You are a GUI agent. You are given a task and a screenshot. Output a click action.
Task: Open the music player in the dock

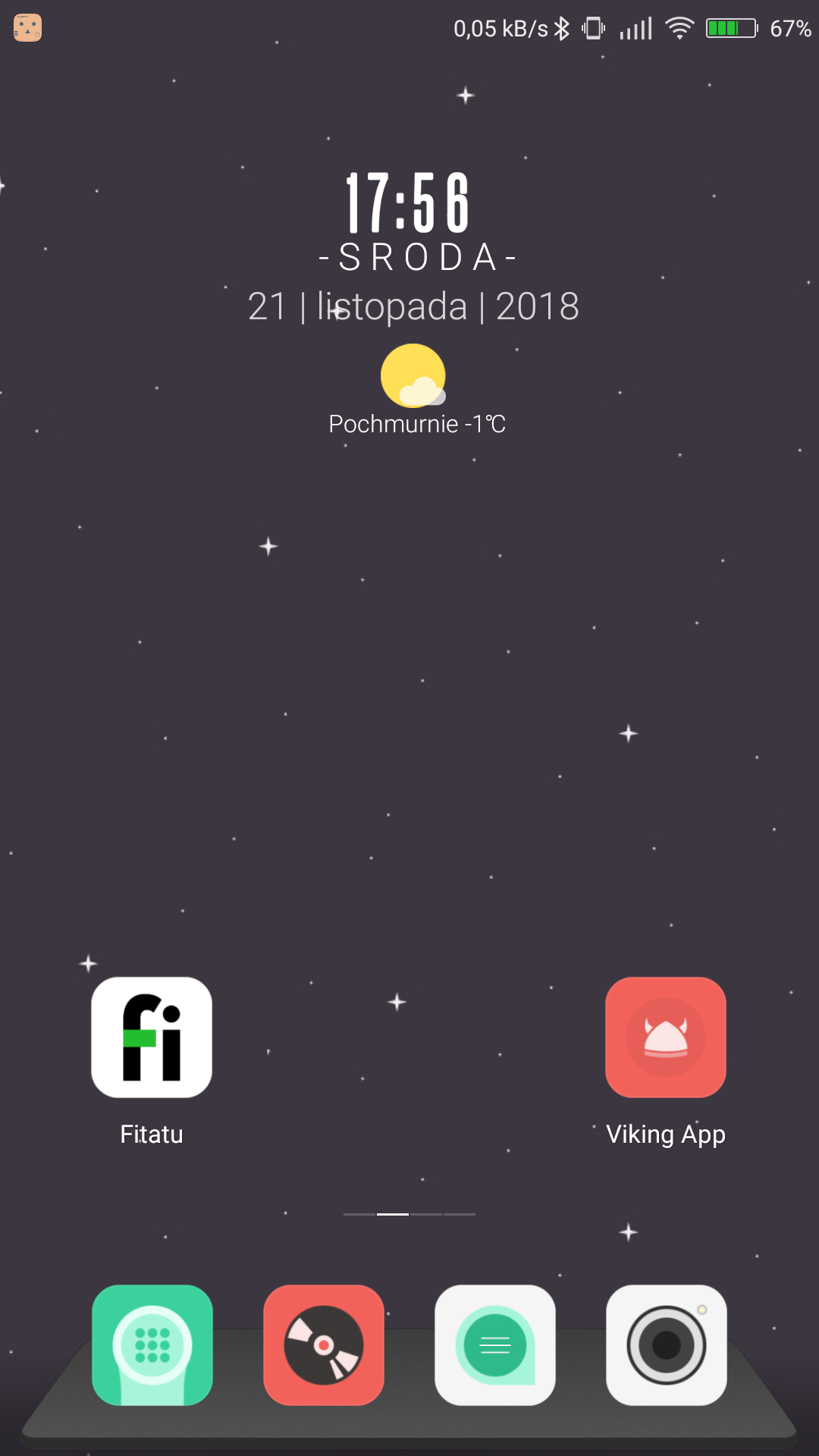pos(324,1345)
